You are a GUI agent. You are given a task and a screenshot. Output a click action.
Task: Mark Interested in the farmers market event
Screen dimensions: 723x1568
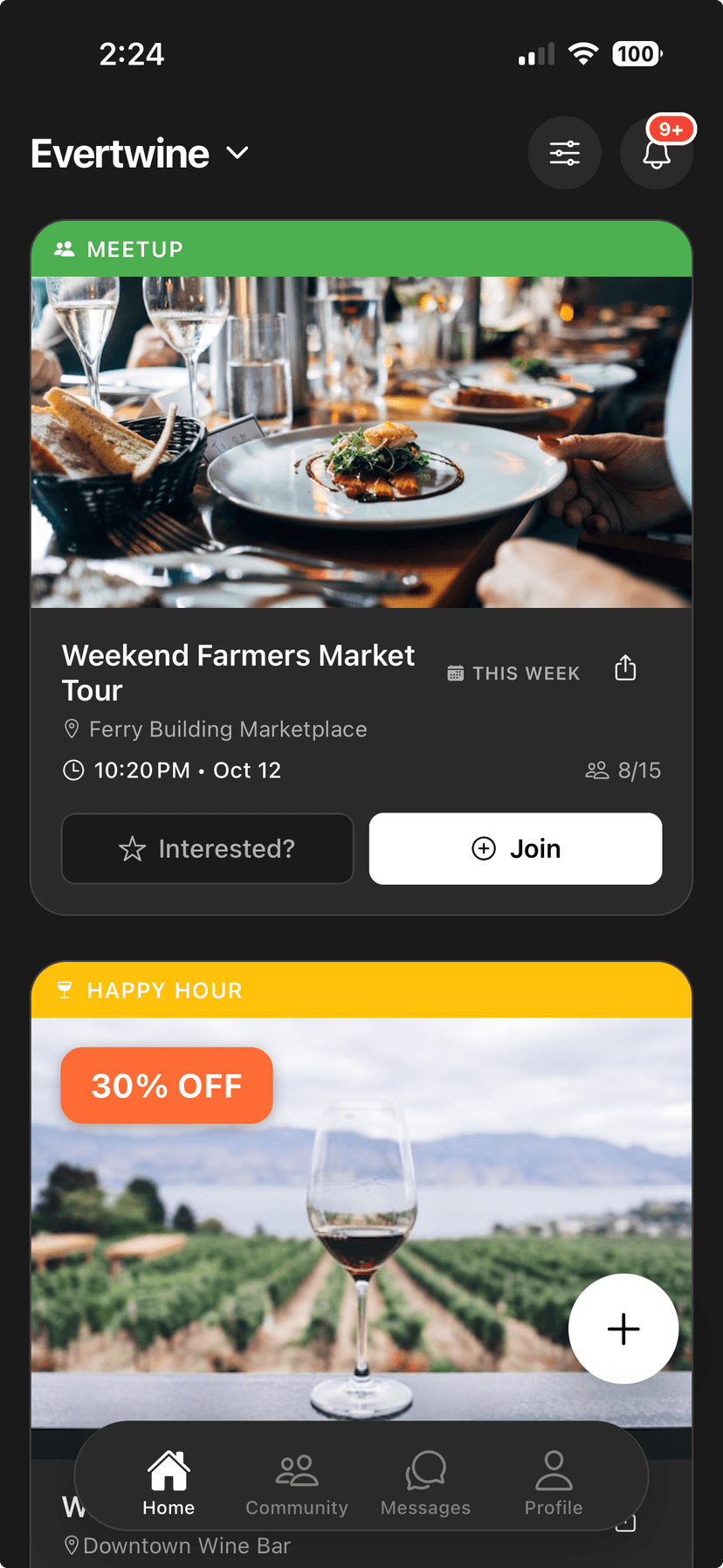(x=207, y=848)
